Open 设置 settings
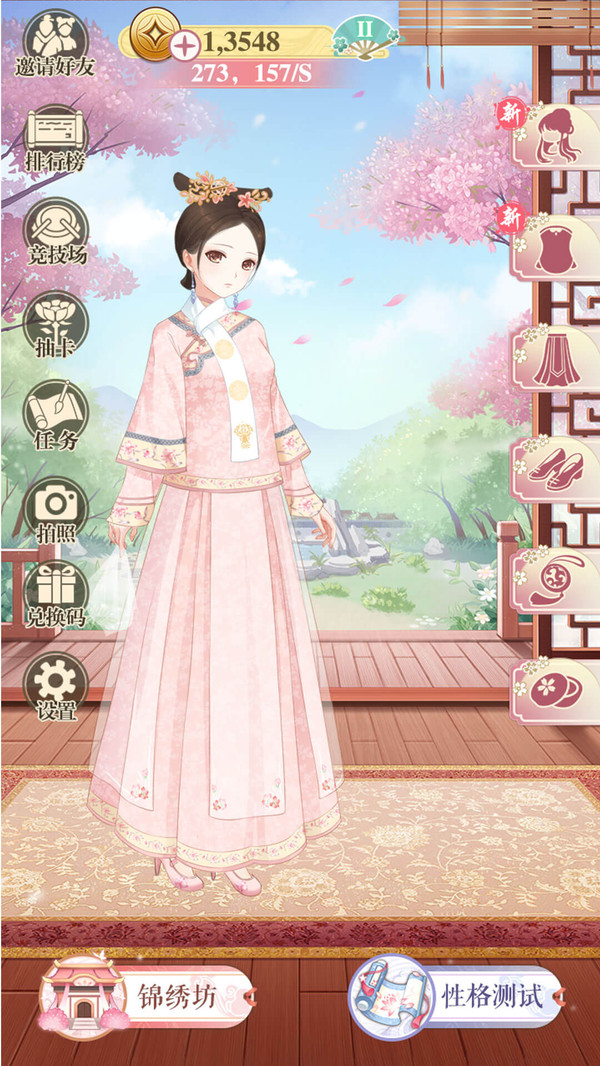 point(56,687)
